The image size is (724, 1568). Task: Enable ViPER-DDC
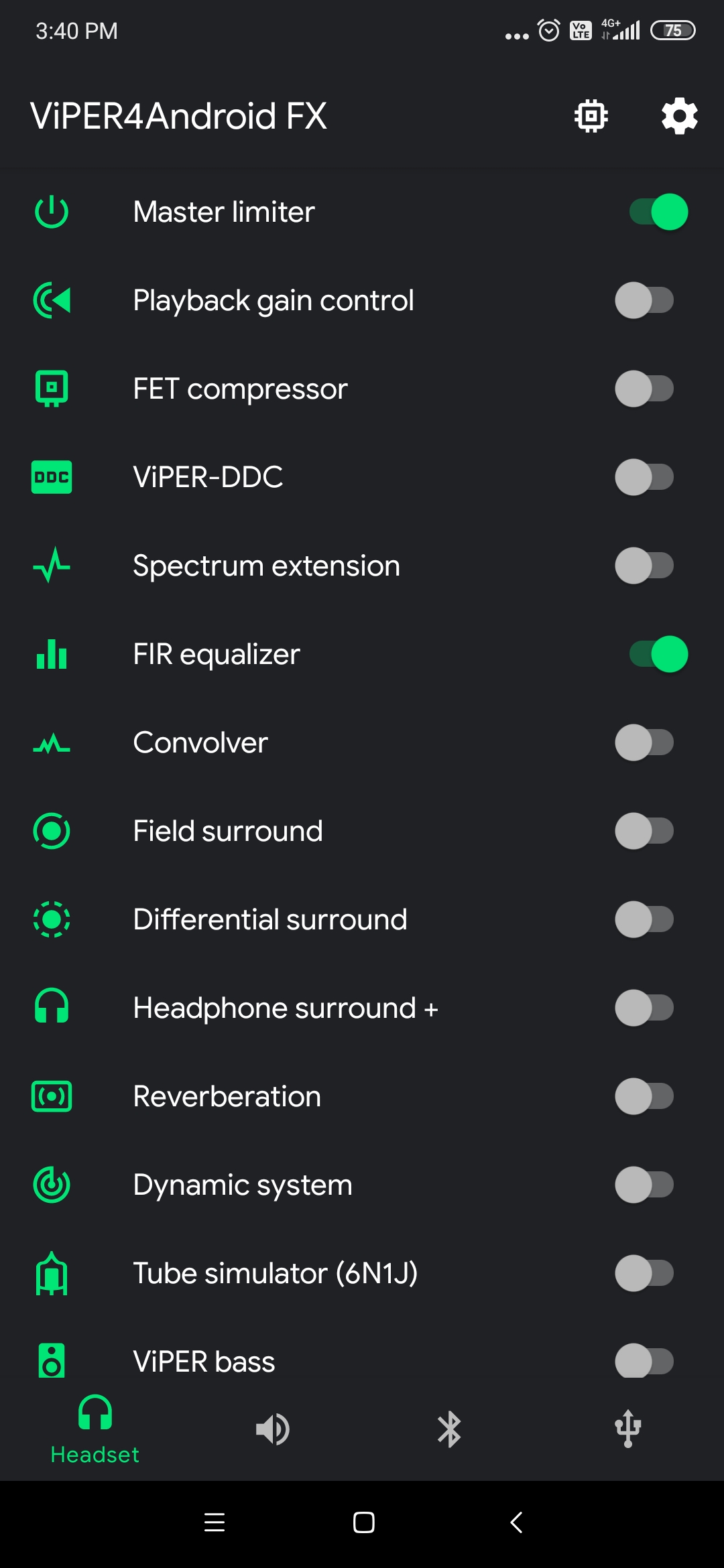click(645, 477)
